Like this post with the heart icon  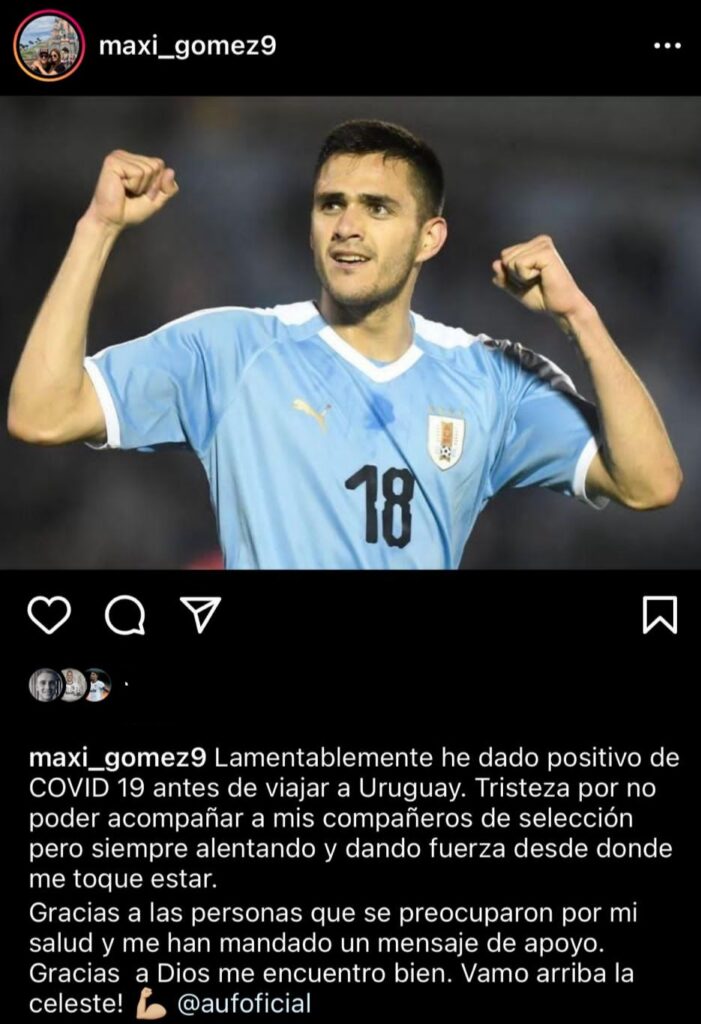[48, 615]
